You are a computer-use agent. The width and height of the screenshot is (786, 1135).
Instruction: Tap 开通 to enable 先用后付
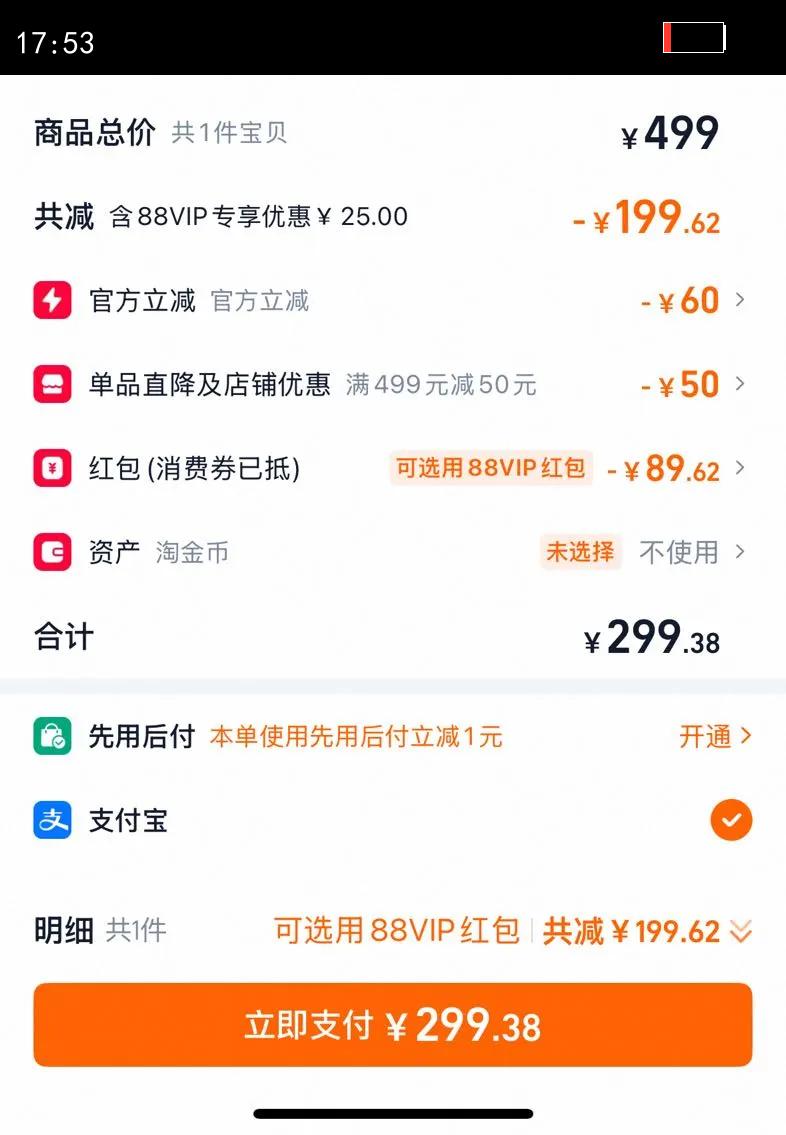pos(714,737)
